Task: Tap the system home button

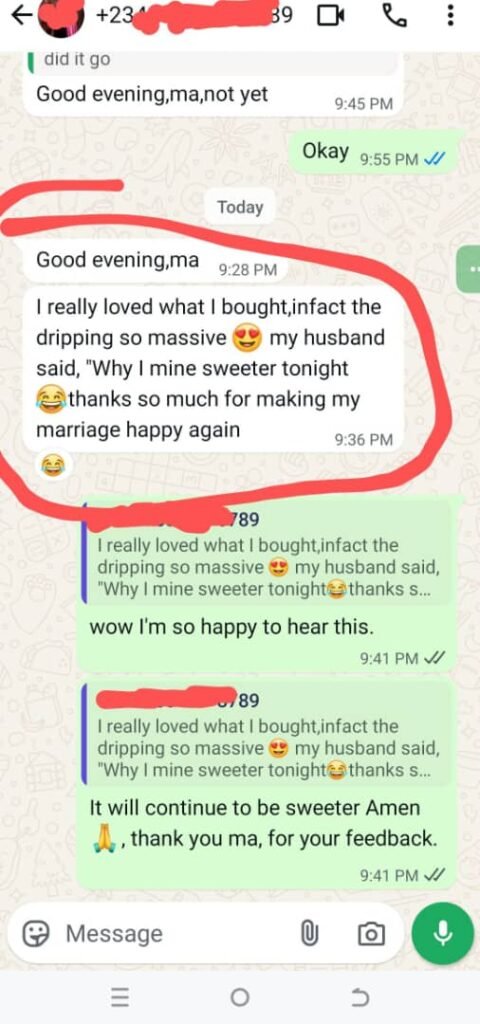Action: (x=240, y=997)
